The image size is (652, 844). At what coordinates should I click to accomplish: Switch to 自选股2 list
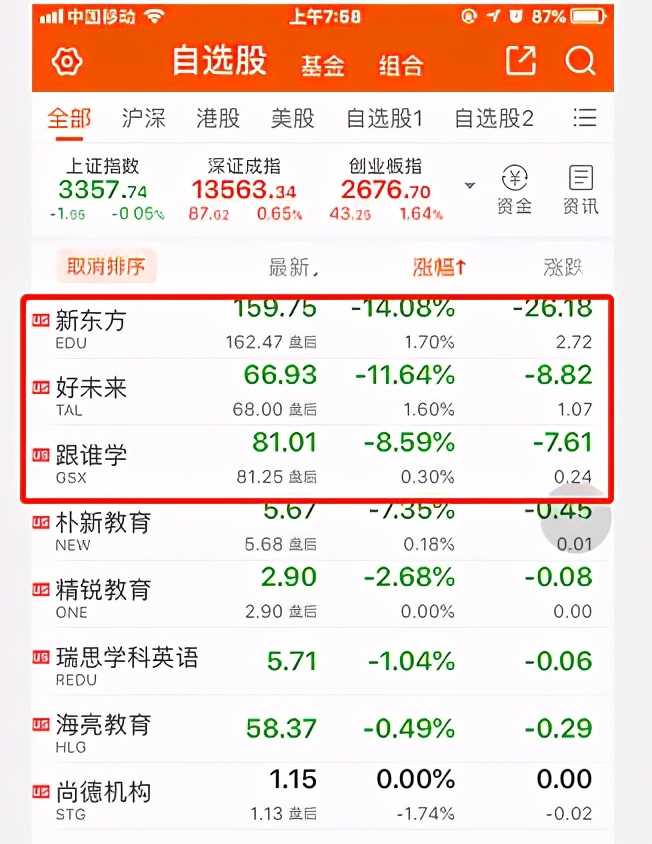coord(494,119)
